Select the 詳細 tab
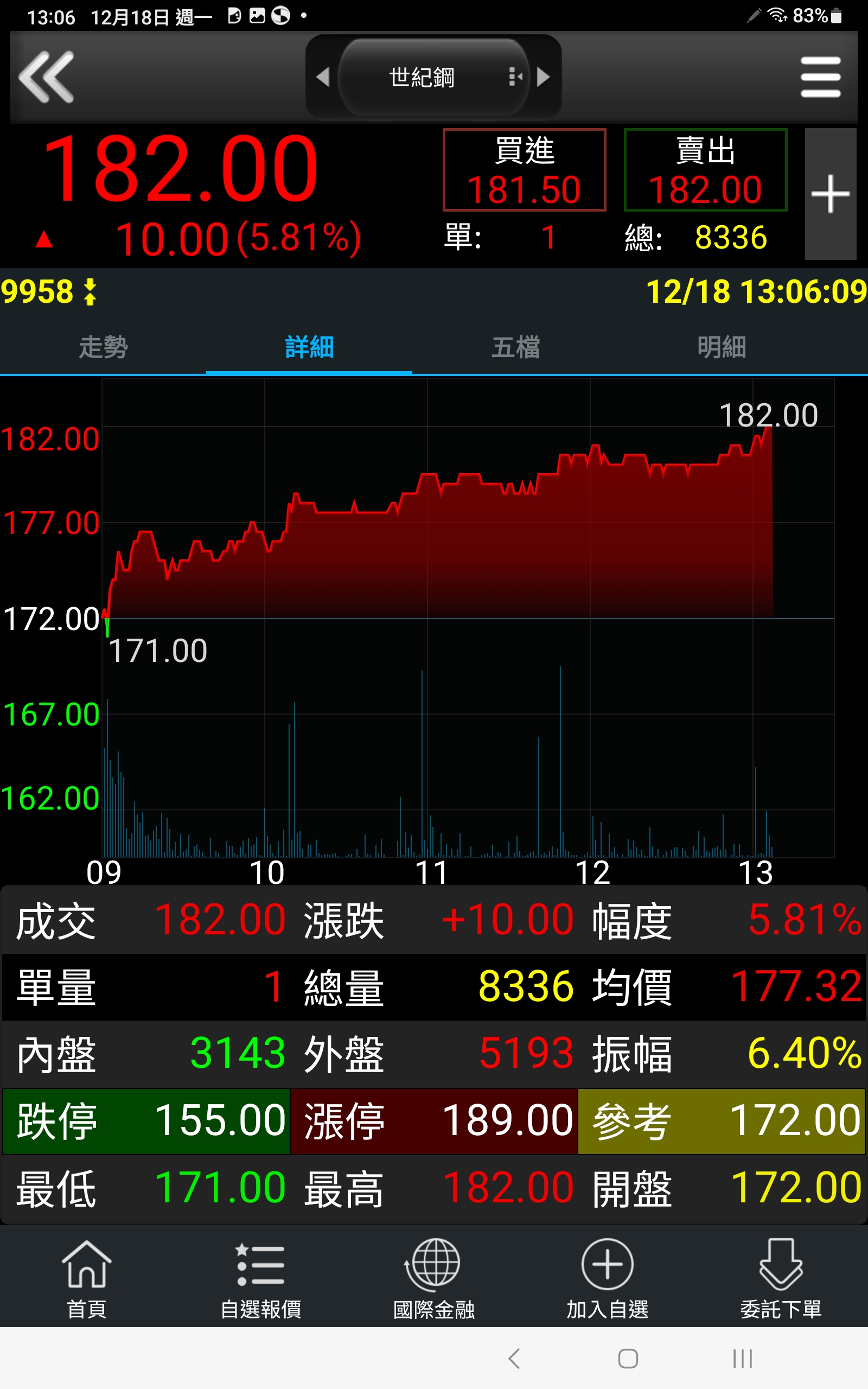 tap(309, 347)
